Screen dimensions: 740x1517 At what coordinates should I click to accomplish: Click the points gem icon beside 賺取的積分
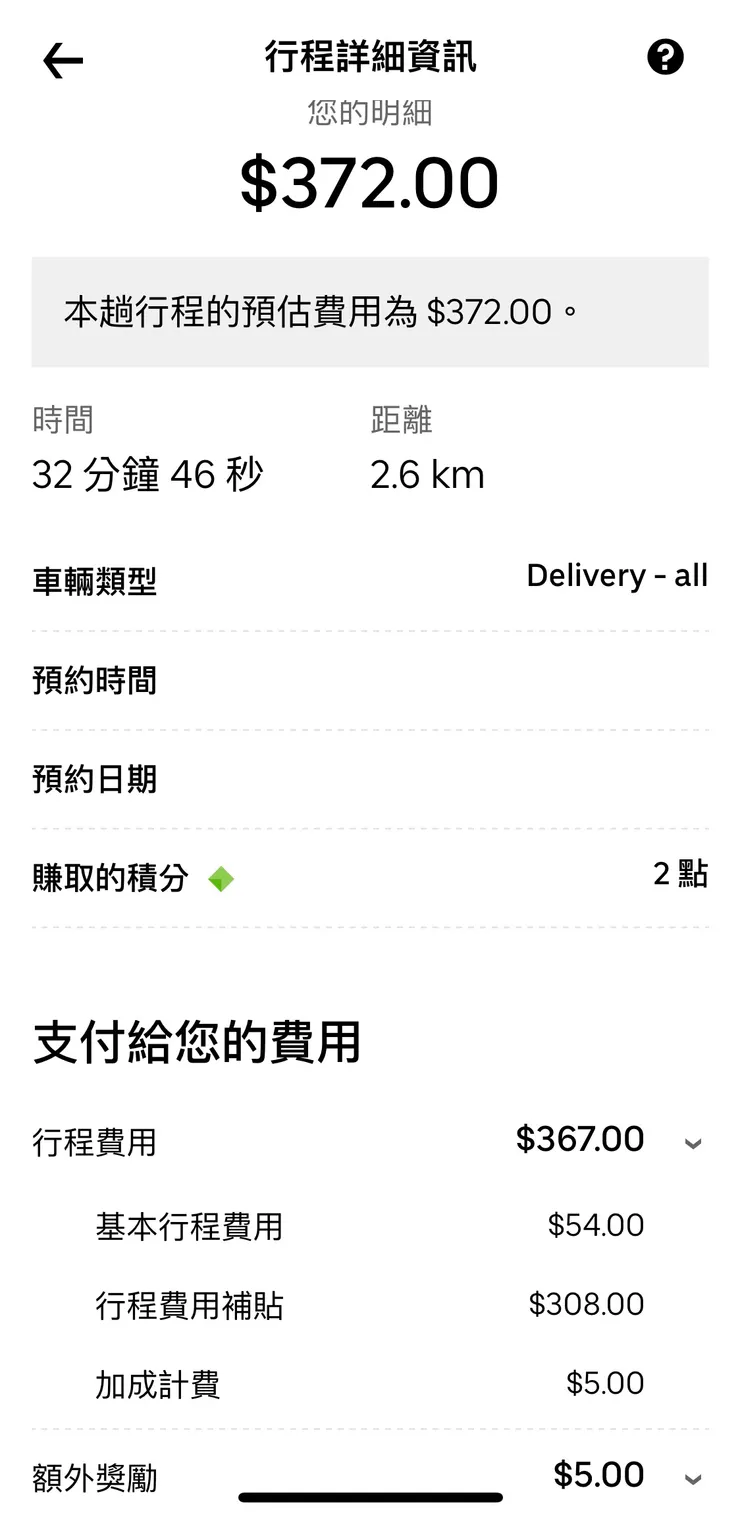(x=222, y=878)
